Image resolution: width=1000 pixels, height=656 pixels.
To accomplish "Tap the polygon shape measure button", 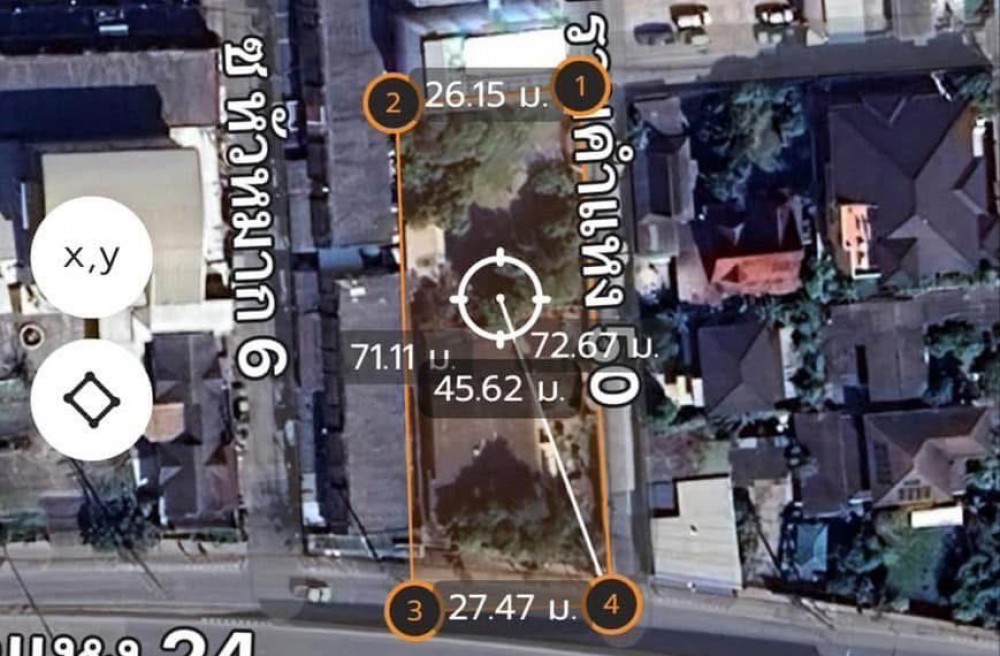I will click(x=91, y=400).
